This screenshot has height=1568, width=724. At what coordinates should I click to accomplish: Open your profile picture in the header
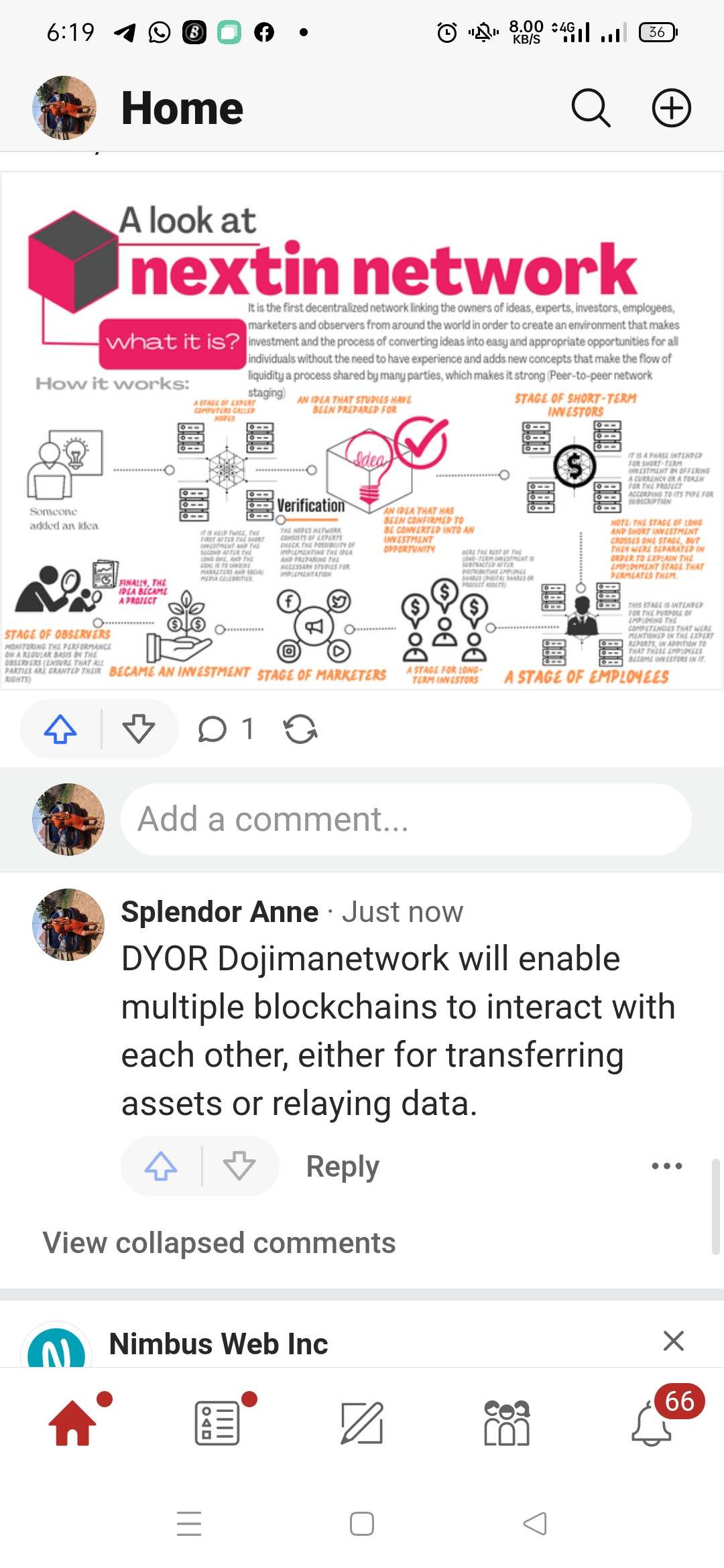click(64, 108)
